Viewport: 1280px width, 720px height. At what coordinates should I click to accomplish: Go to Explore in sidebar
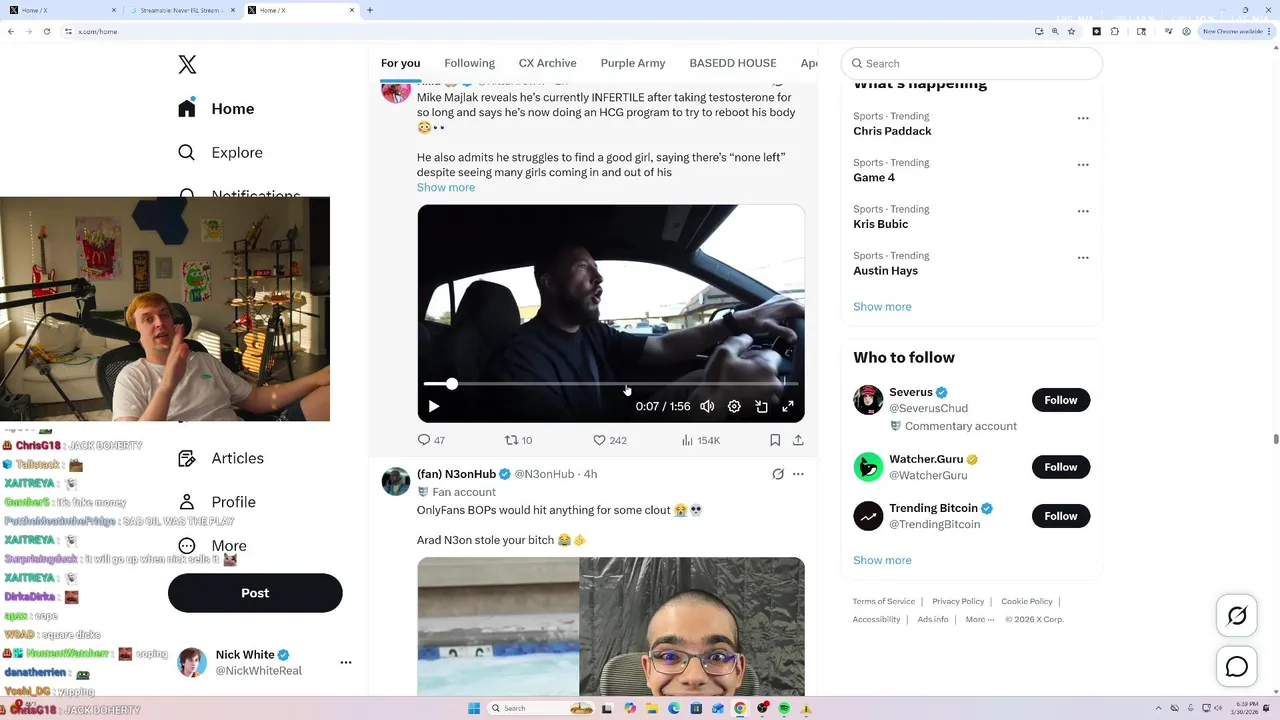coord(236,153)
